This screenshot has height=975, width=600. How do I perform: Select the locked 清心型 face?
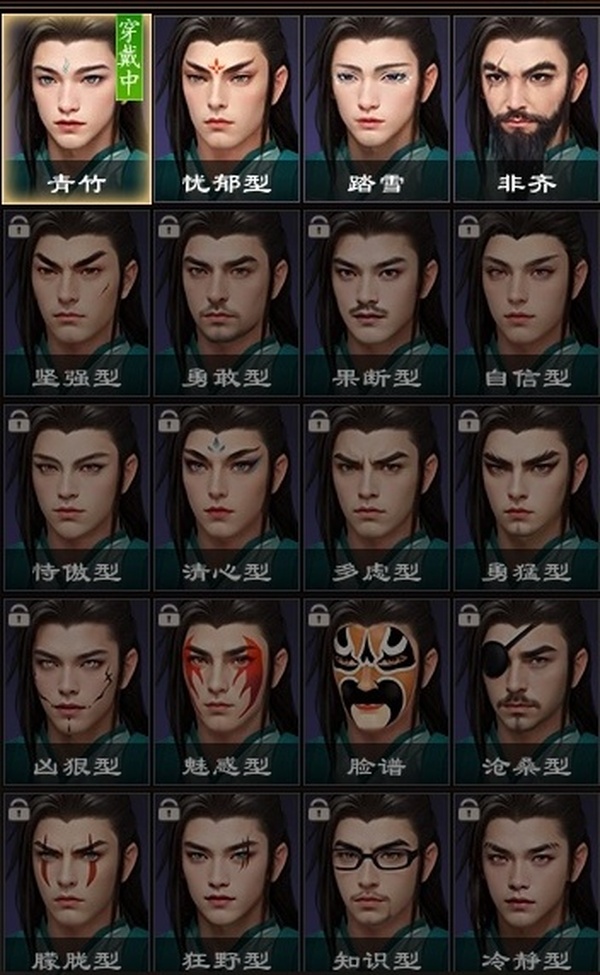[227, 496]
